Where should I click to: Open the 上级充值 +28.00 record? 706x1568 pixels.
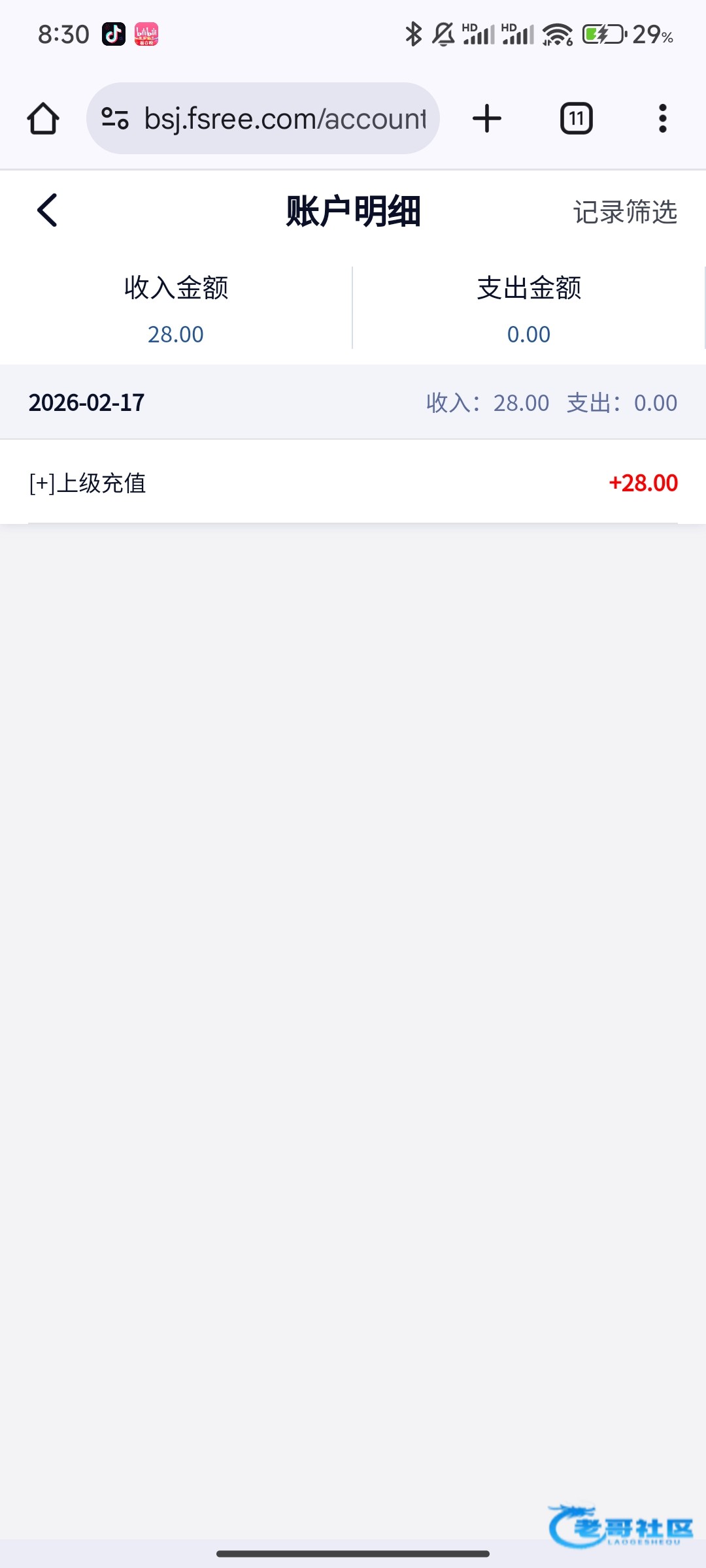353,483
